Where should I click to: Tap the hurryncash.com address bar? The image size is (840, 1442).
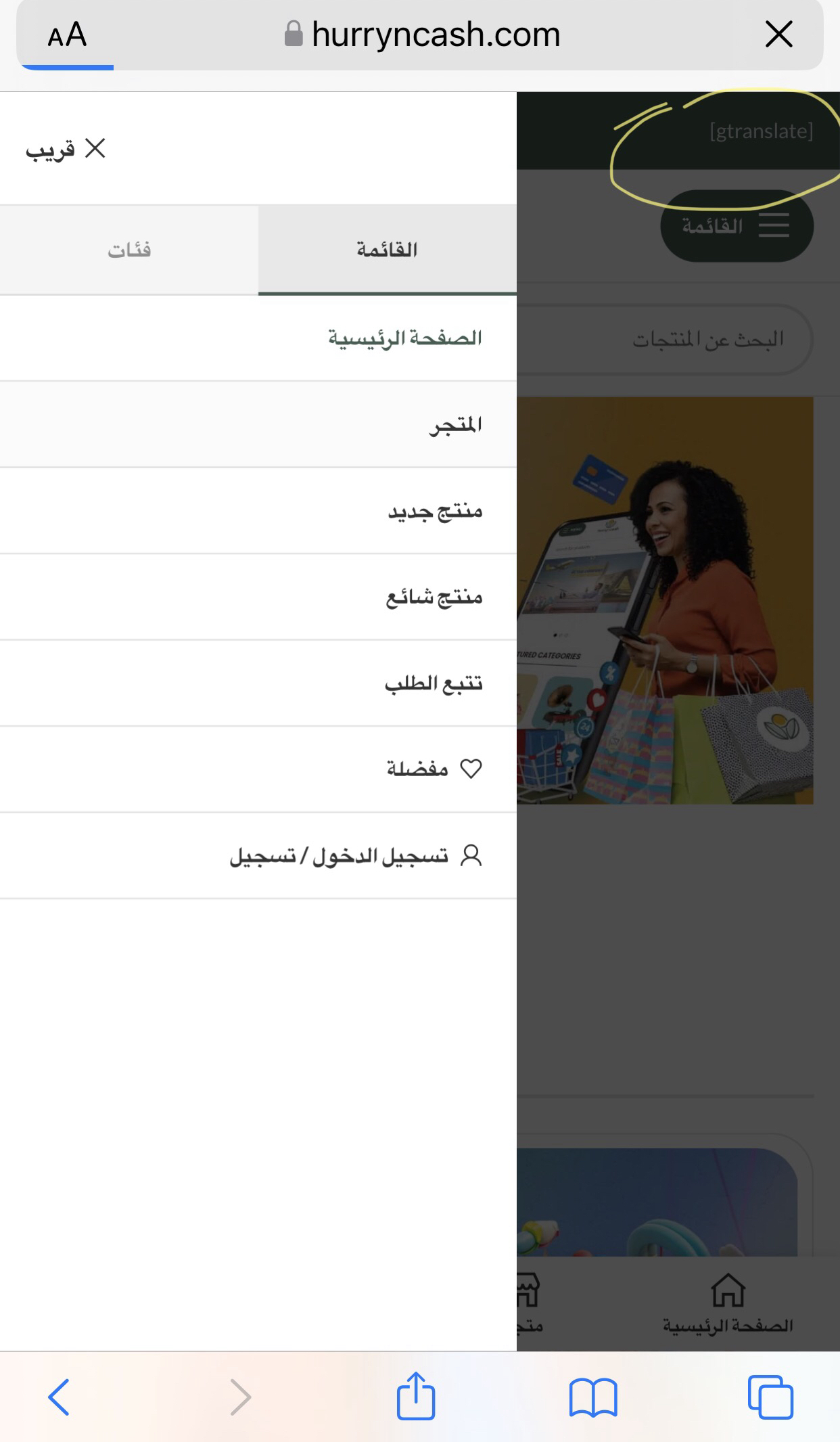point(423,35)
